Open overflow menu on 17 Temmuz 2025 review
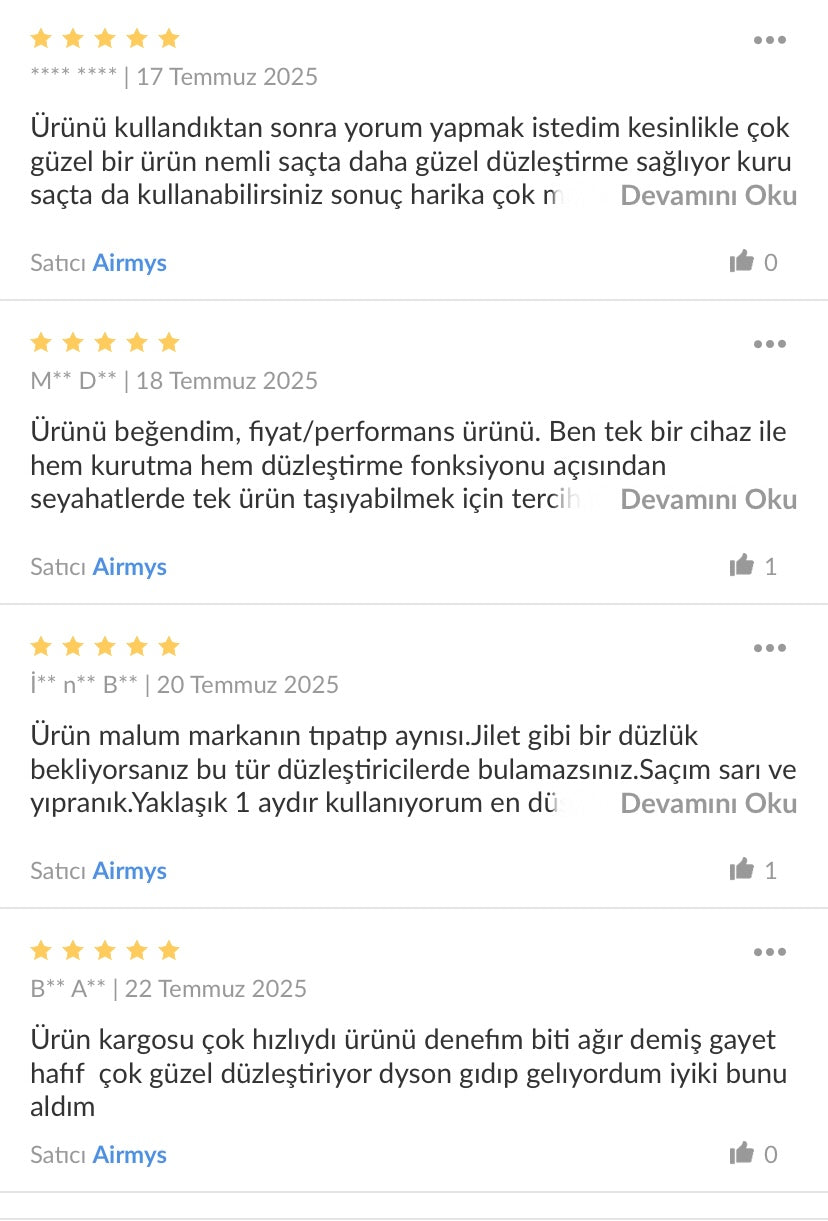This screenshot has width=828, height=1221. coord(769,41)
